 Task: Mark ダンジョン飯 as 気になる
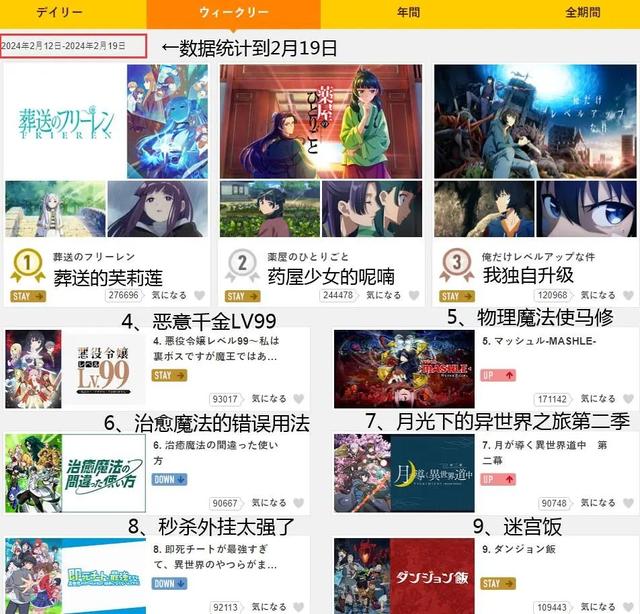click(x=627, y=607)
